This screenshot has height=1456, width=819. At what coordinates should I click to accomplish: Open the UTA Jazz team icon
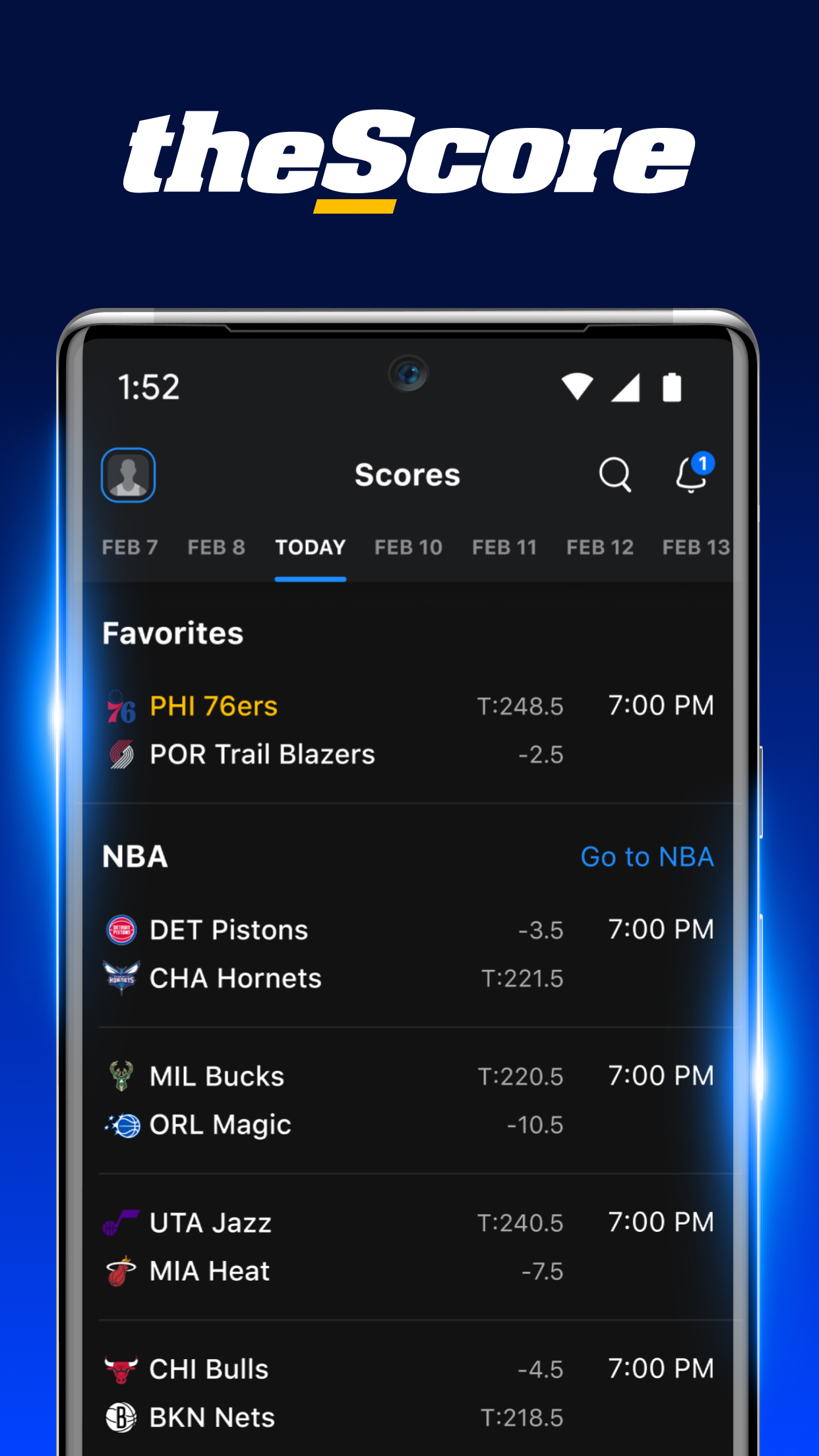pyautogui.click(x=121, y=1222)
